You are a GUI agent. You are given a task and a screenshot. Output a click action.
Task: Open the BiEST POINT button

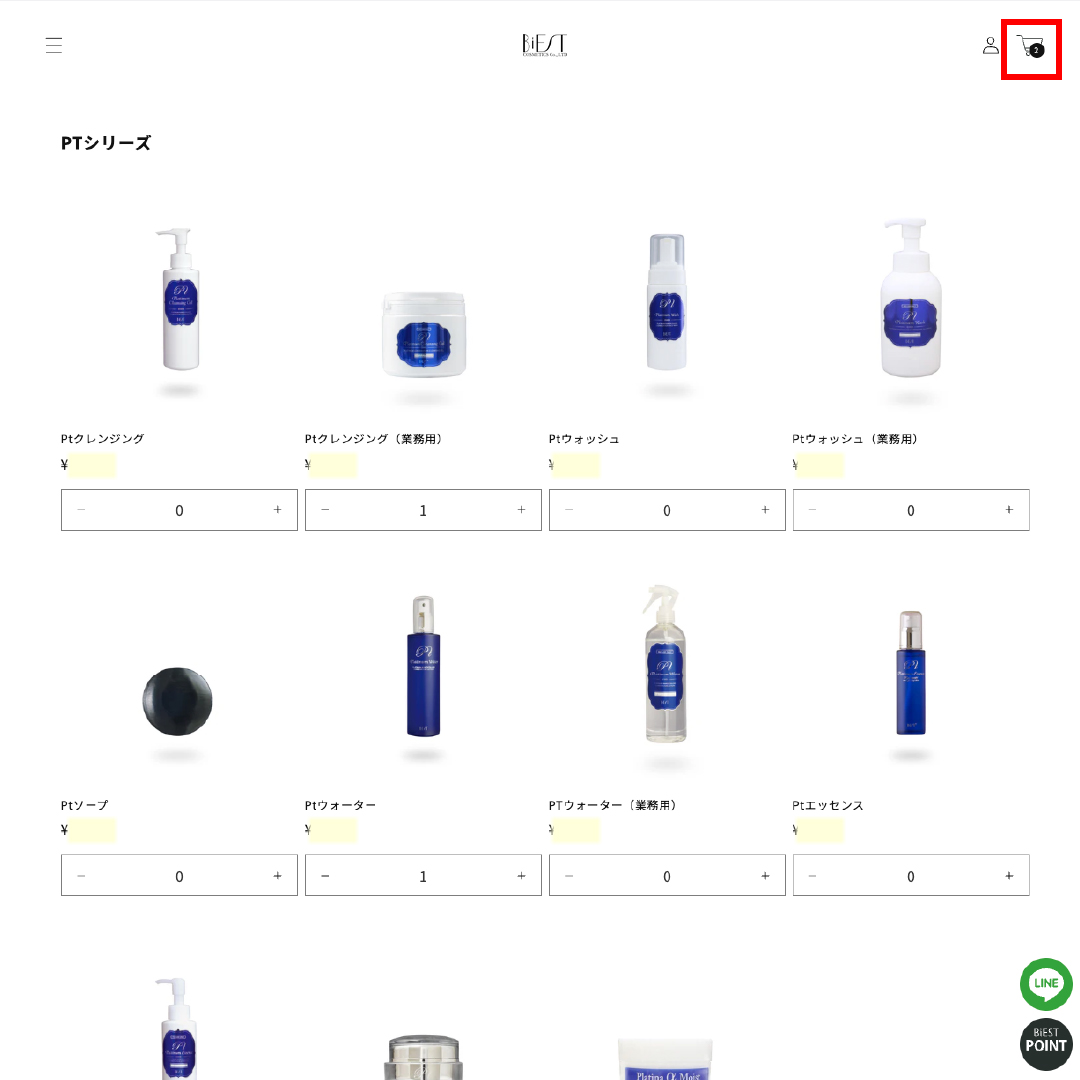point(1046,1044)
